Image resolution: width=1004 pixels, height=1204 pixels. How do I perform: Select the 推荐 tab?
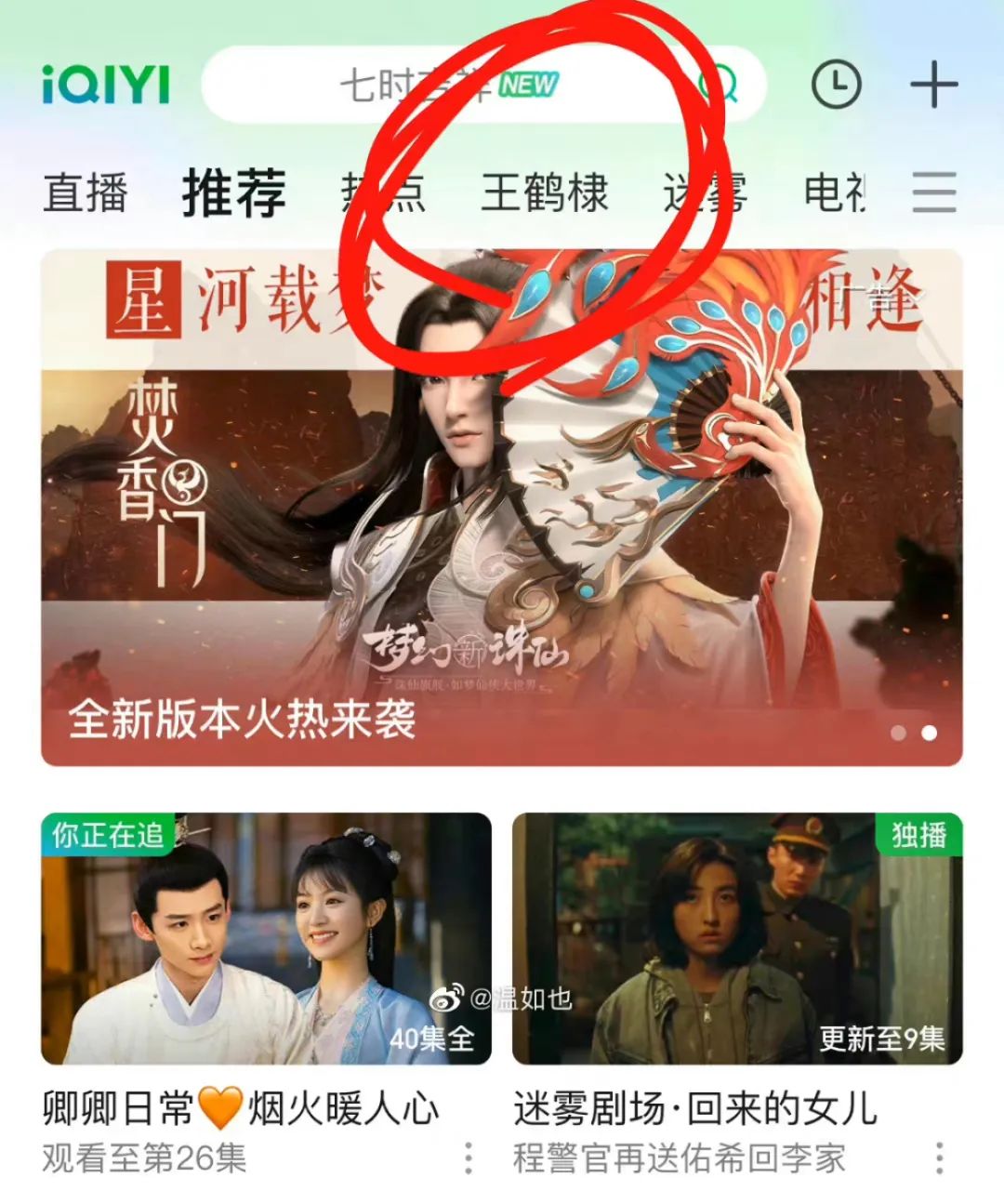tap(233, 192)
